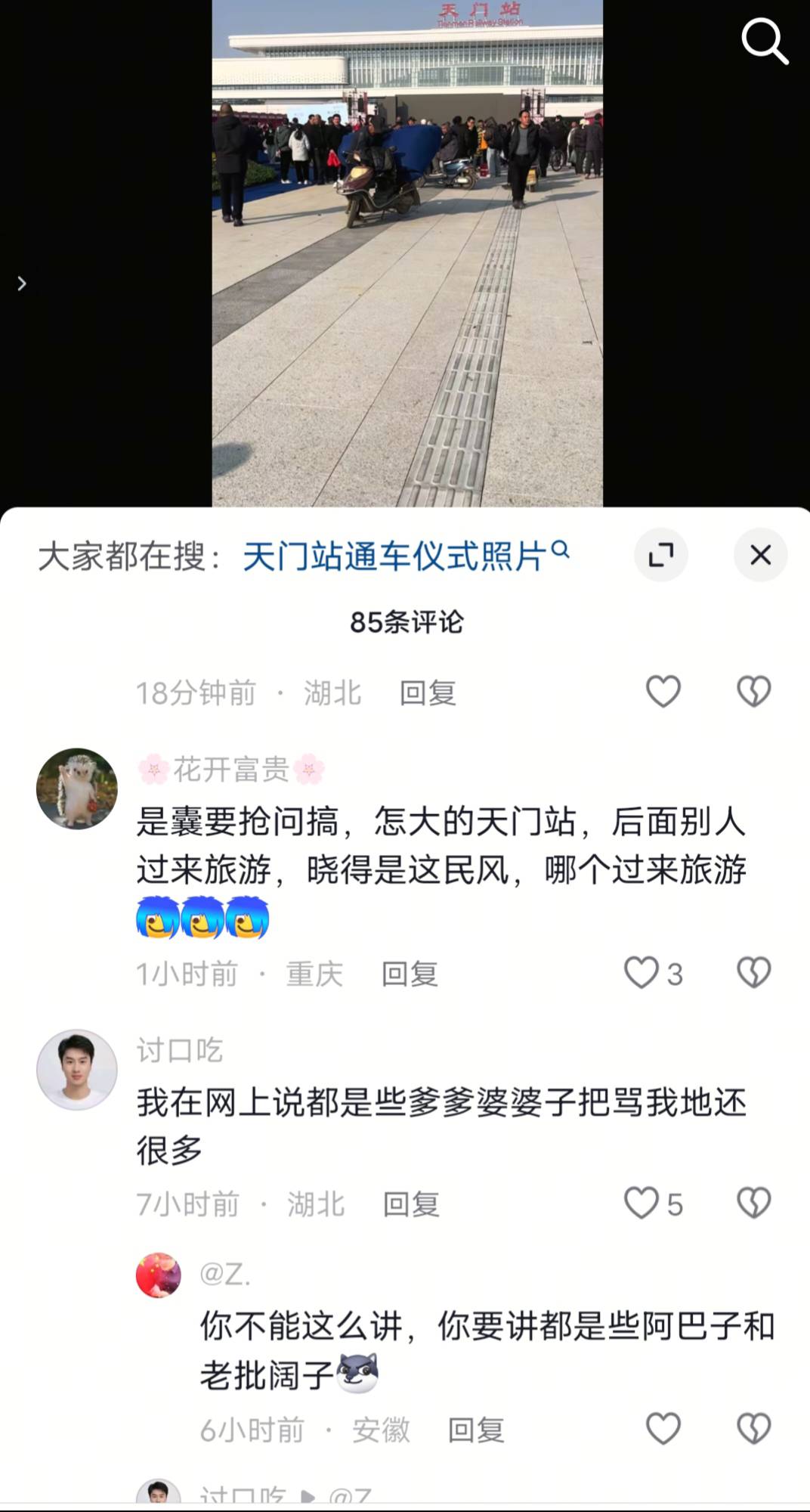Reply to the comment from 18分钟前

(x=428, y=693)
